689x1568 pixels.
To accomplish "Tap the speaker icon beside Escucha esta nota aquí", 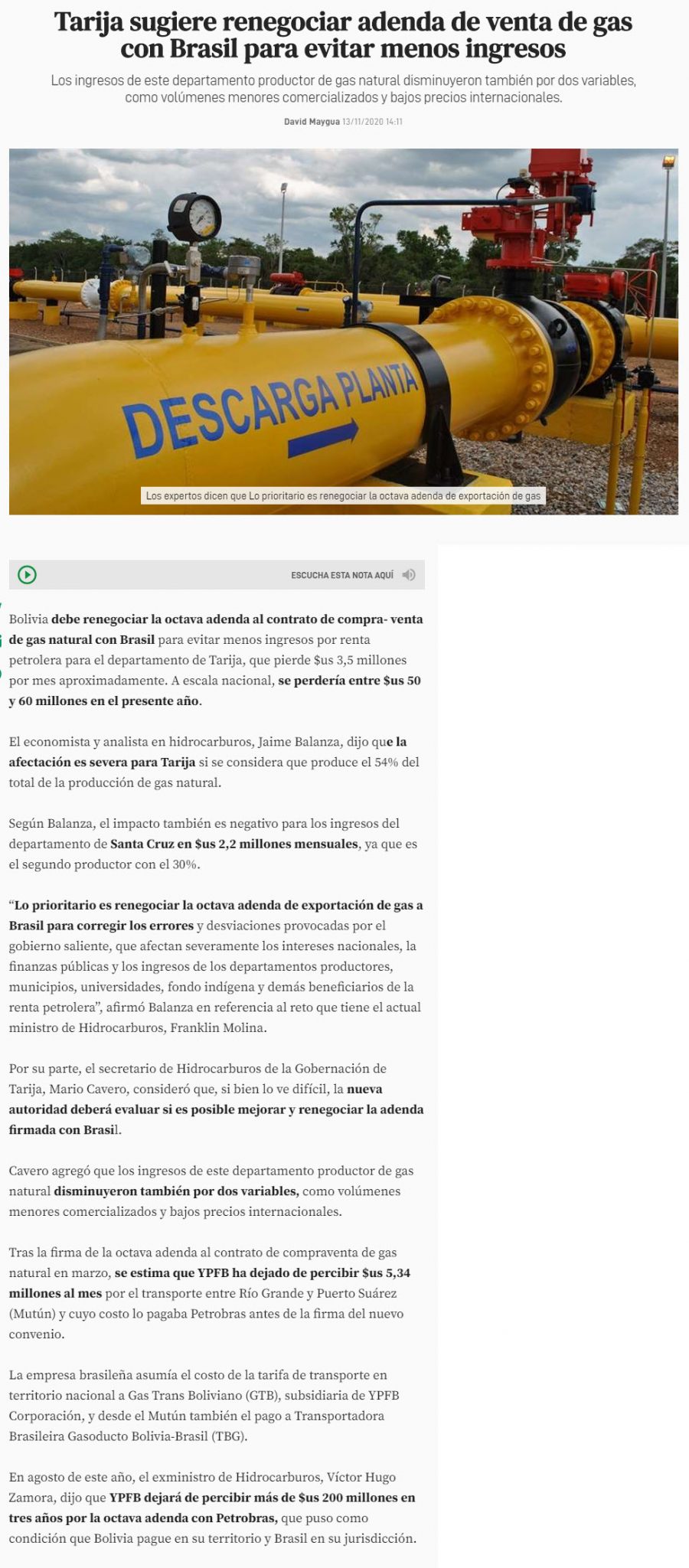I will point(409,575).
